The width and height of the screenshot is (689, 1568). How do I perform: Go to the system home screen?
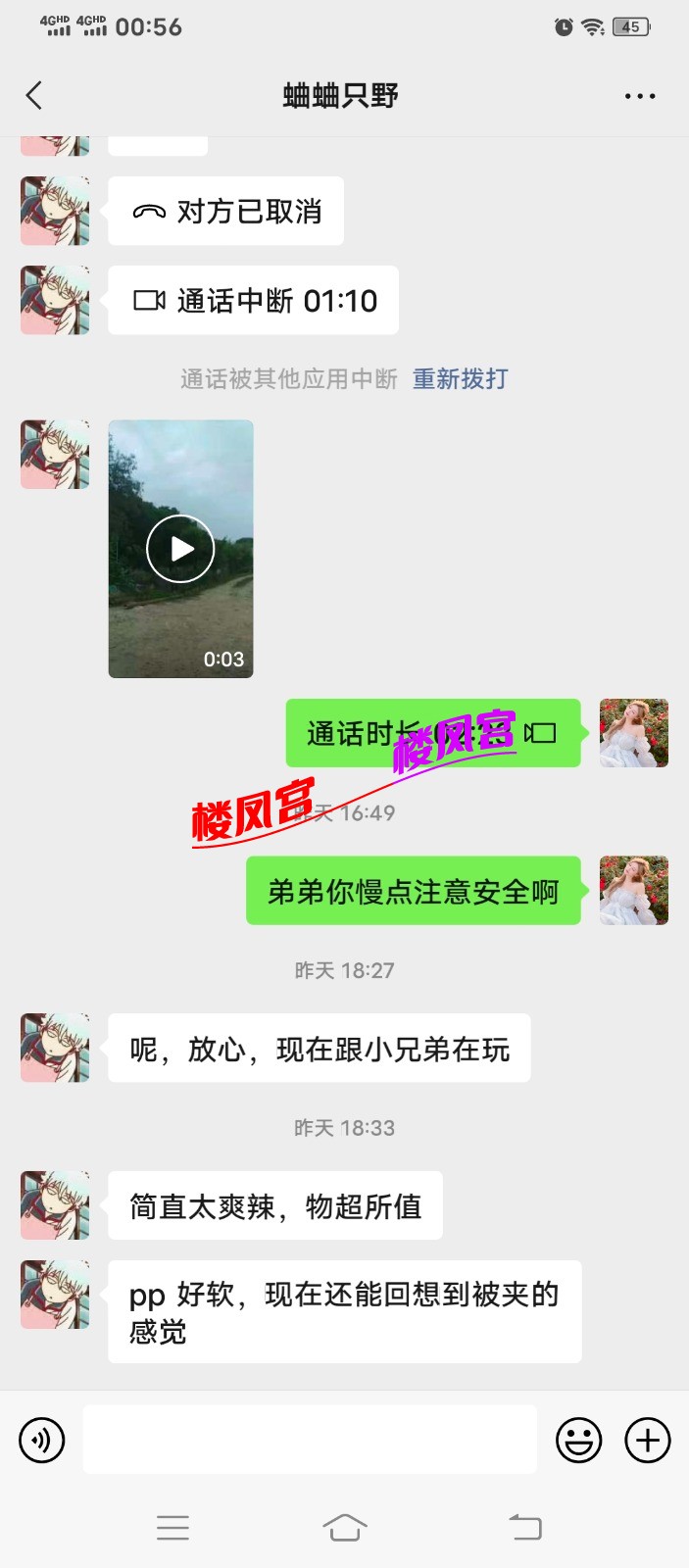point(344,1527)
